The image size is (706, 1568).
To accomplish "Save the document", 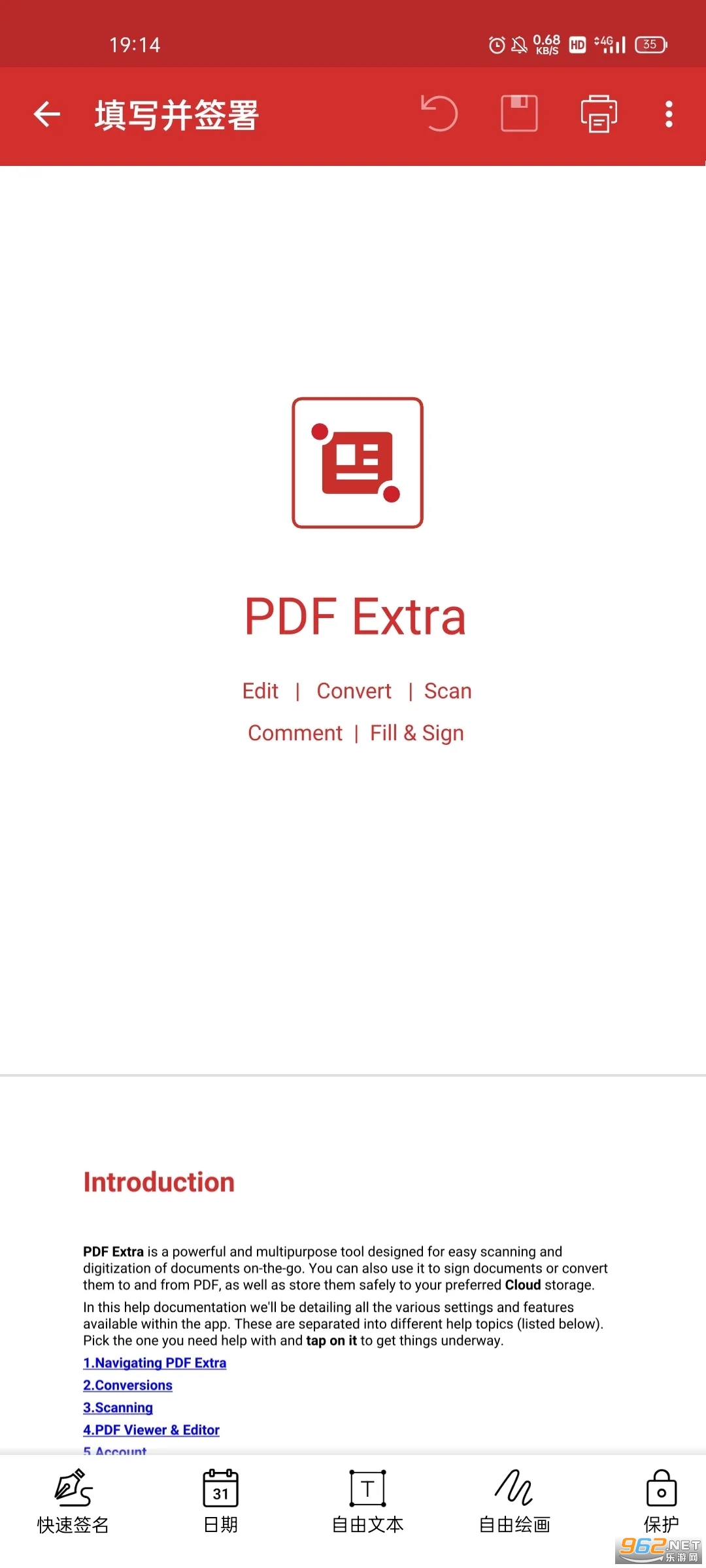I will [519, 114].
